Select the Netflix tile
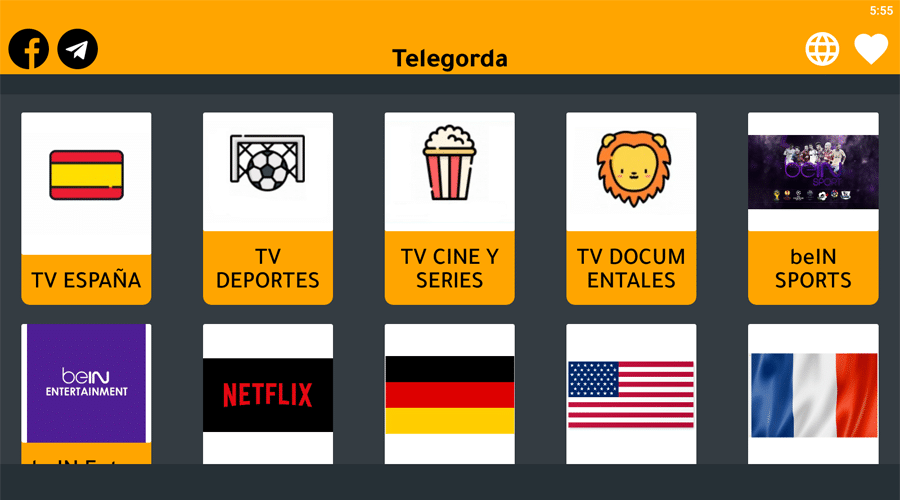The height and width of the screenshot is (500, 900). tap(268, 394)
